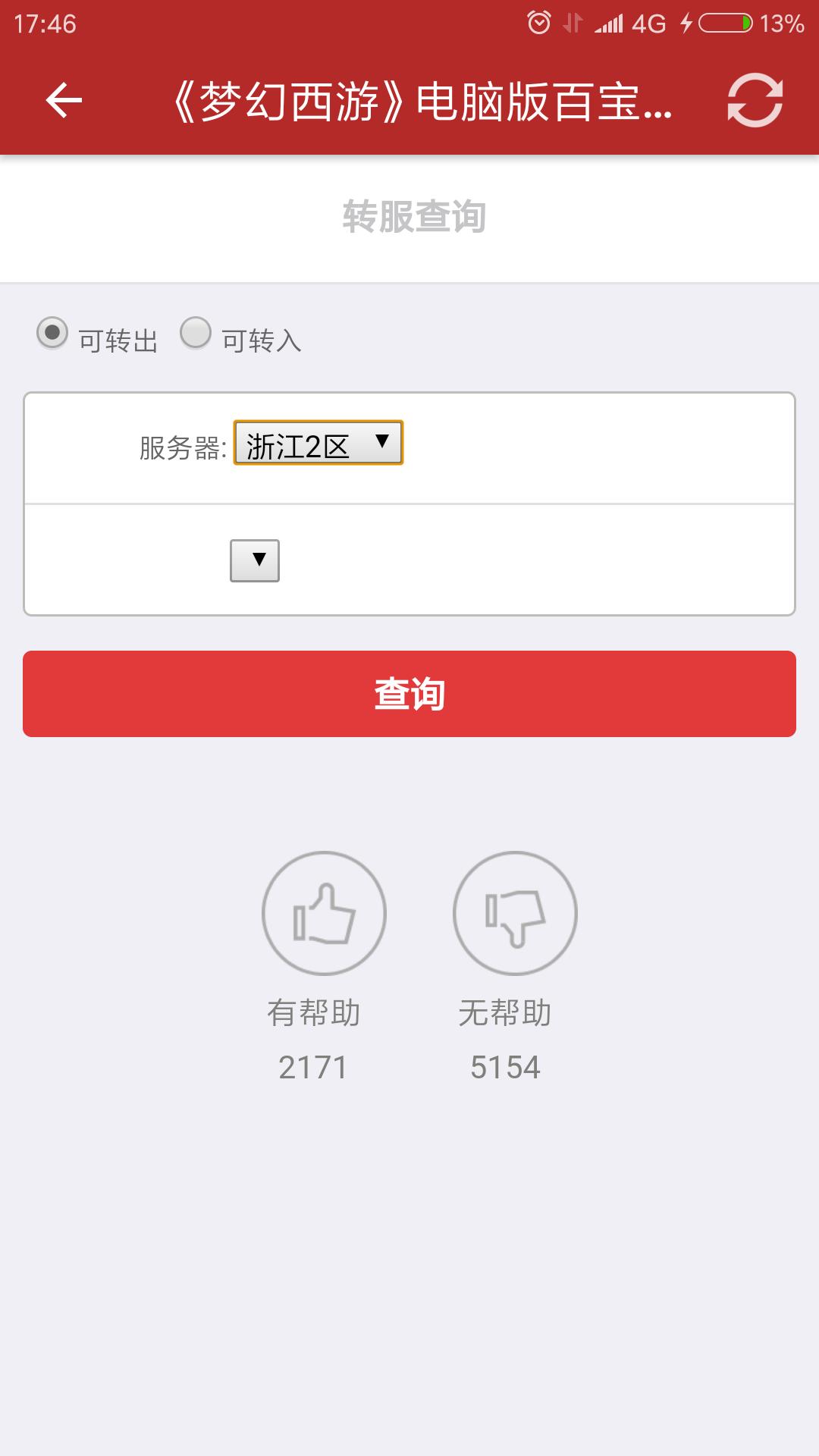
Task: Select the 可转出 radio button
Action: [52, 333]
